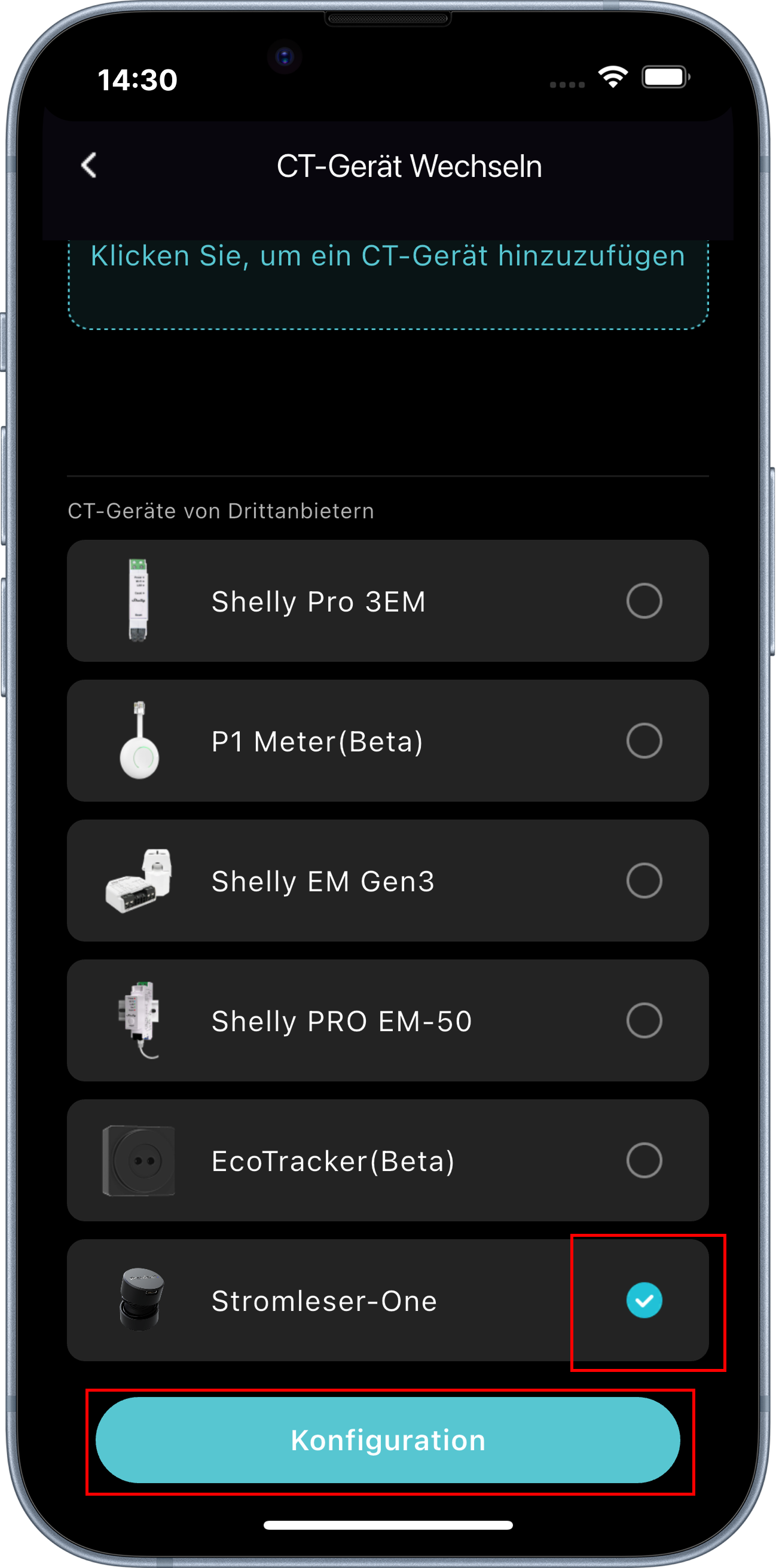Select Shelly Pro 3EM
This screenshot has height=1568, width=776.
pos(644,601)
